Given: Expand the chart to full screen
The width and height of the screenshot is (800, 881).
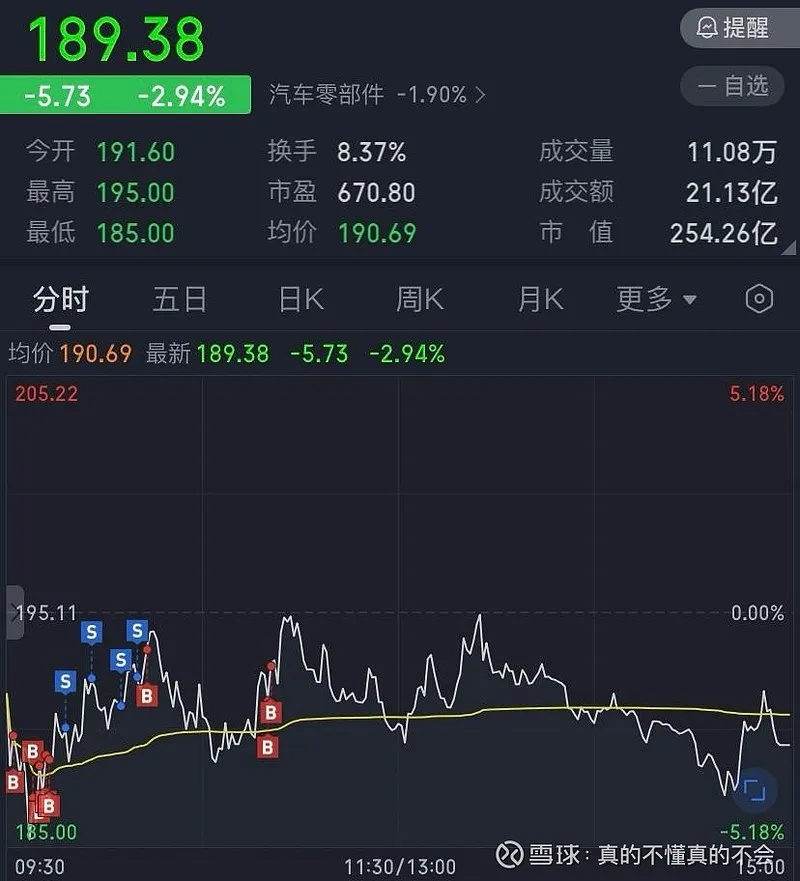Looking at the screenshot, I should [753, 790].
